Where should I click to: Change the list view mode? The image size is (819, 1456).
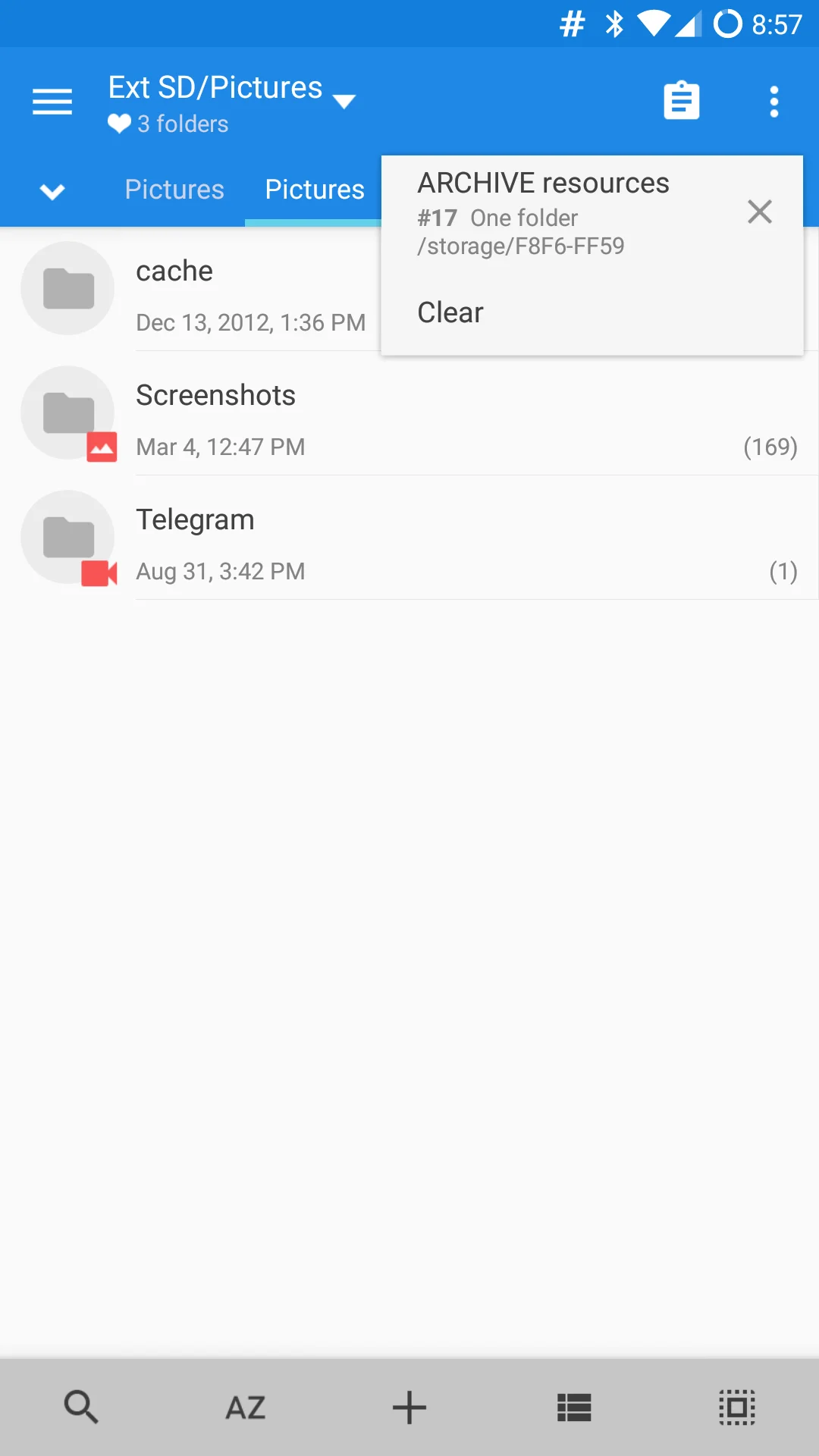(573, 1407)
